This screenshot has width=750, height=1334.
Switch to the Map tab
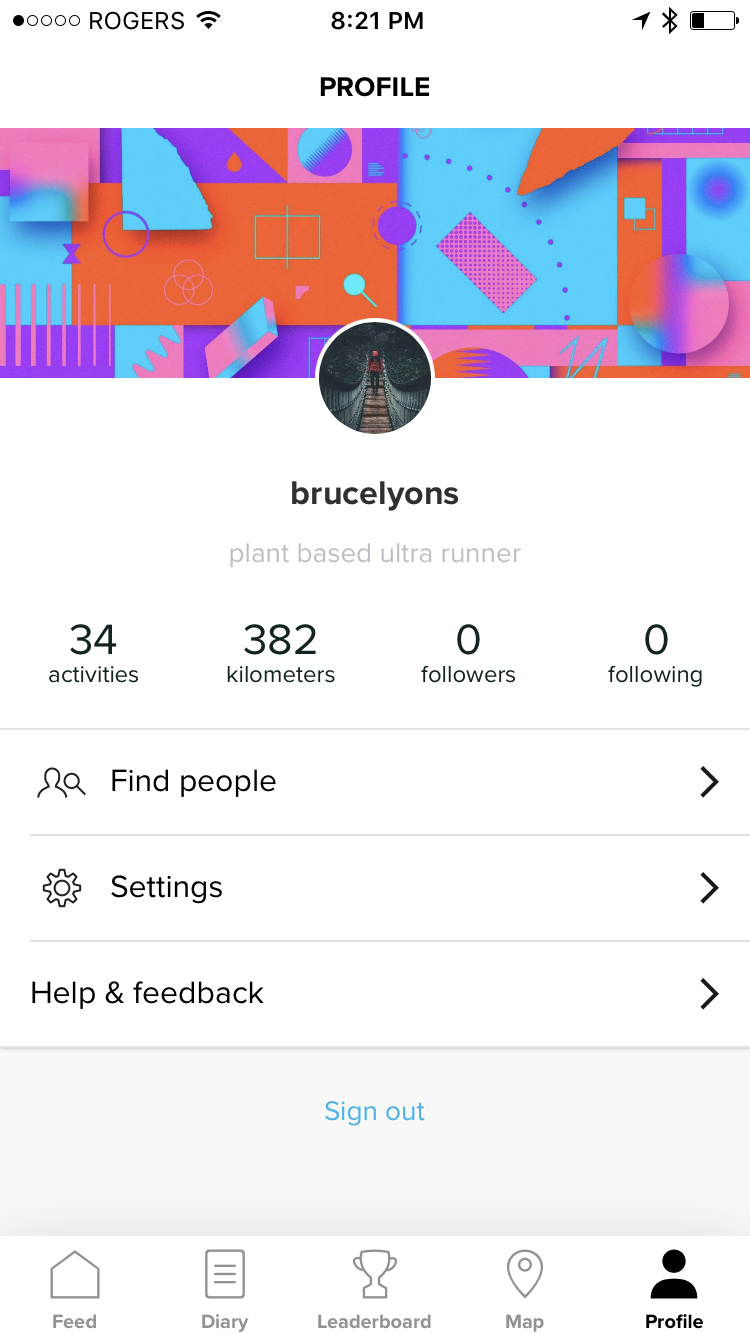[524, 1290]
